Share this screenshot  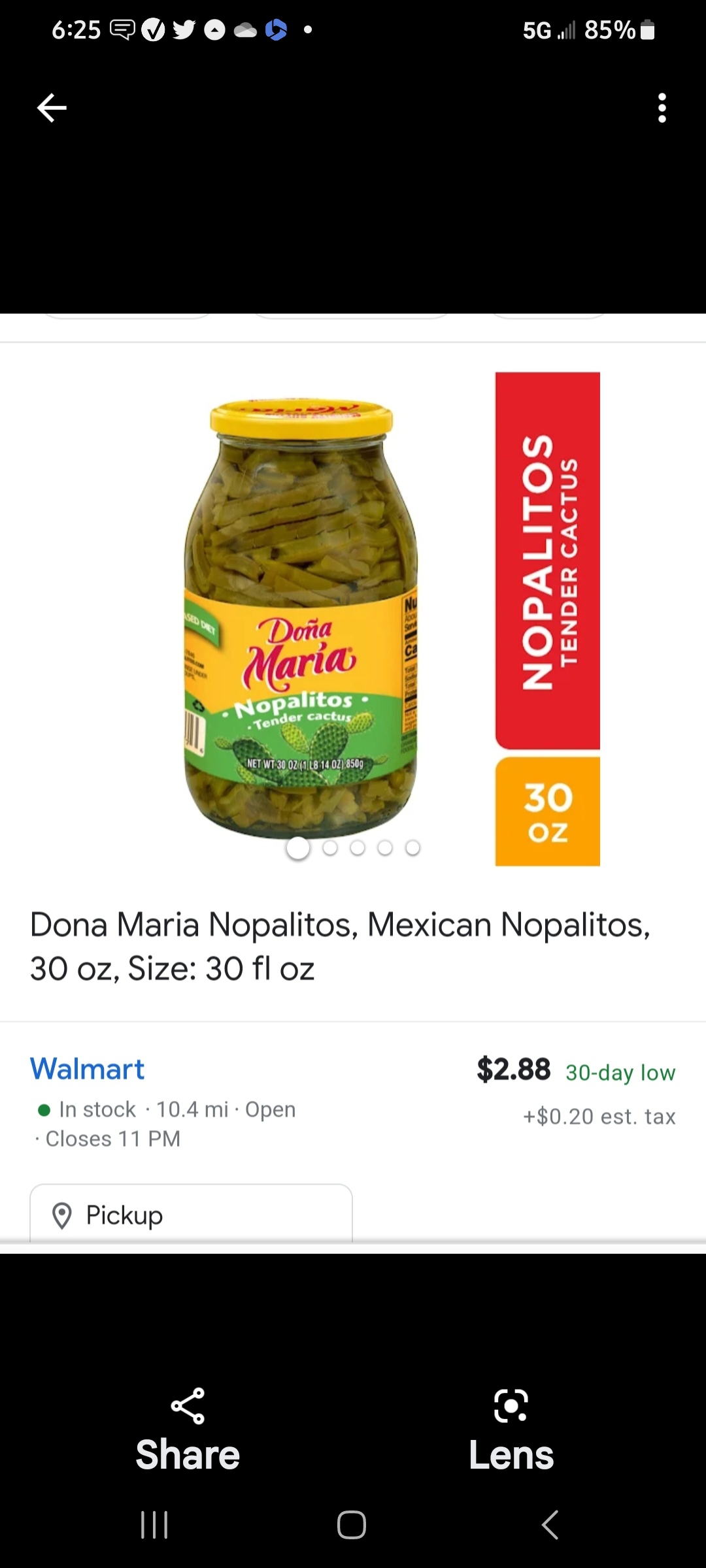tap(188, 1431)
